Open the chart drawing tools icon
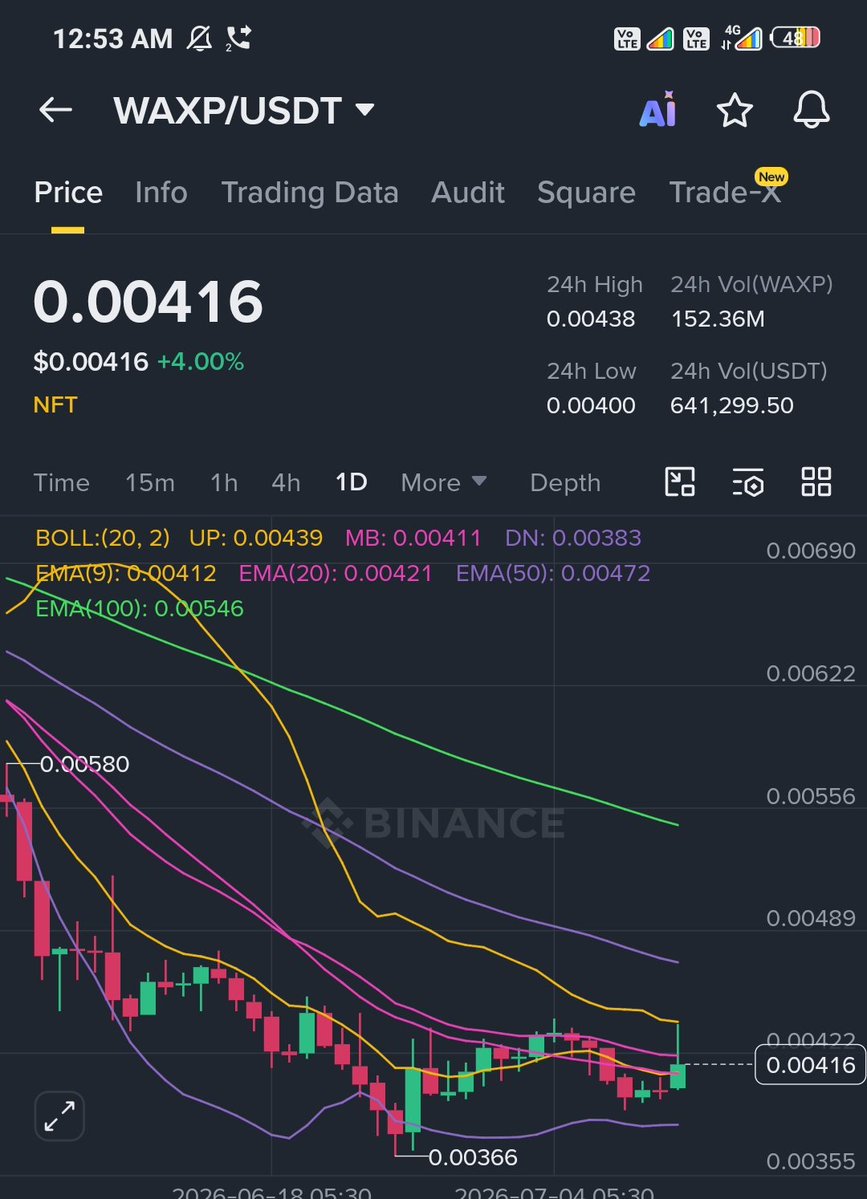The height and width of the screenshot is (1199, 867). [680, 482]
